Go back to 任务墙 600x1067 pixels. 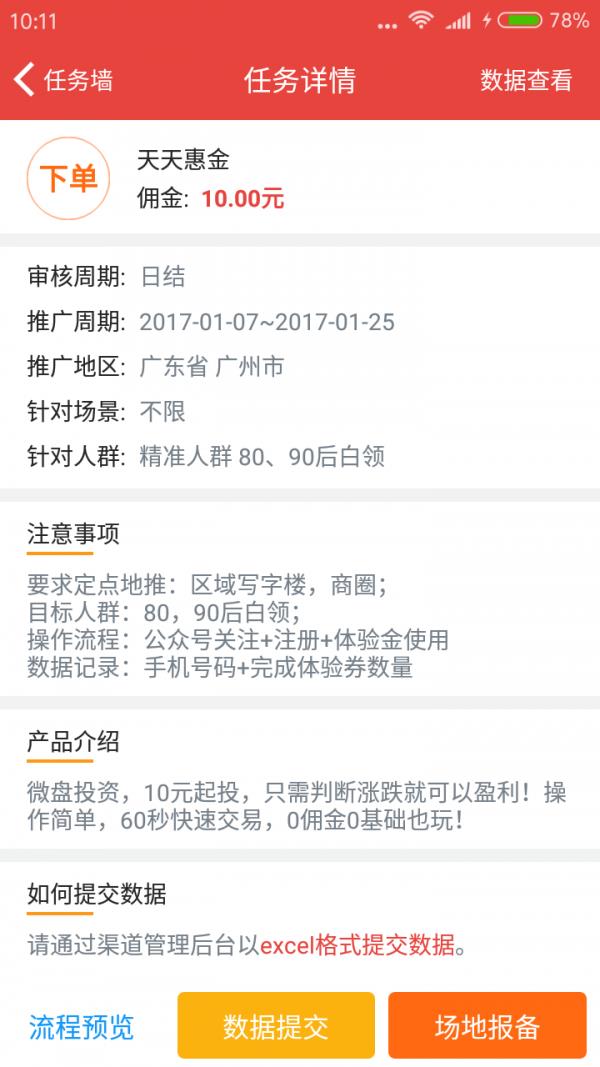tap(63, 80)
